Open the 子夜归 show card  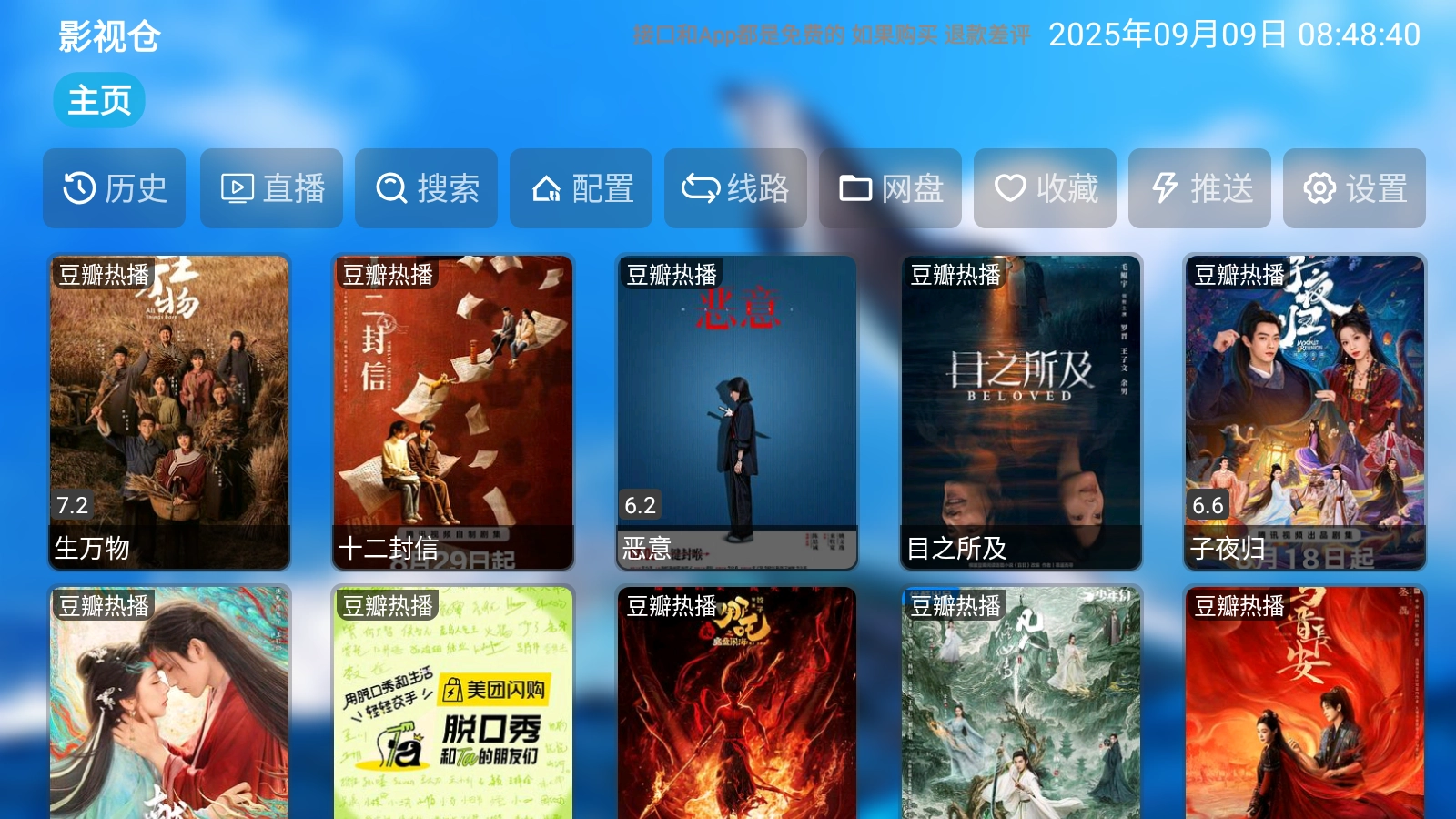tap(1305, 411)
